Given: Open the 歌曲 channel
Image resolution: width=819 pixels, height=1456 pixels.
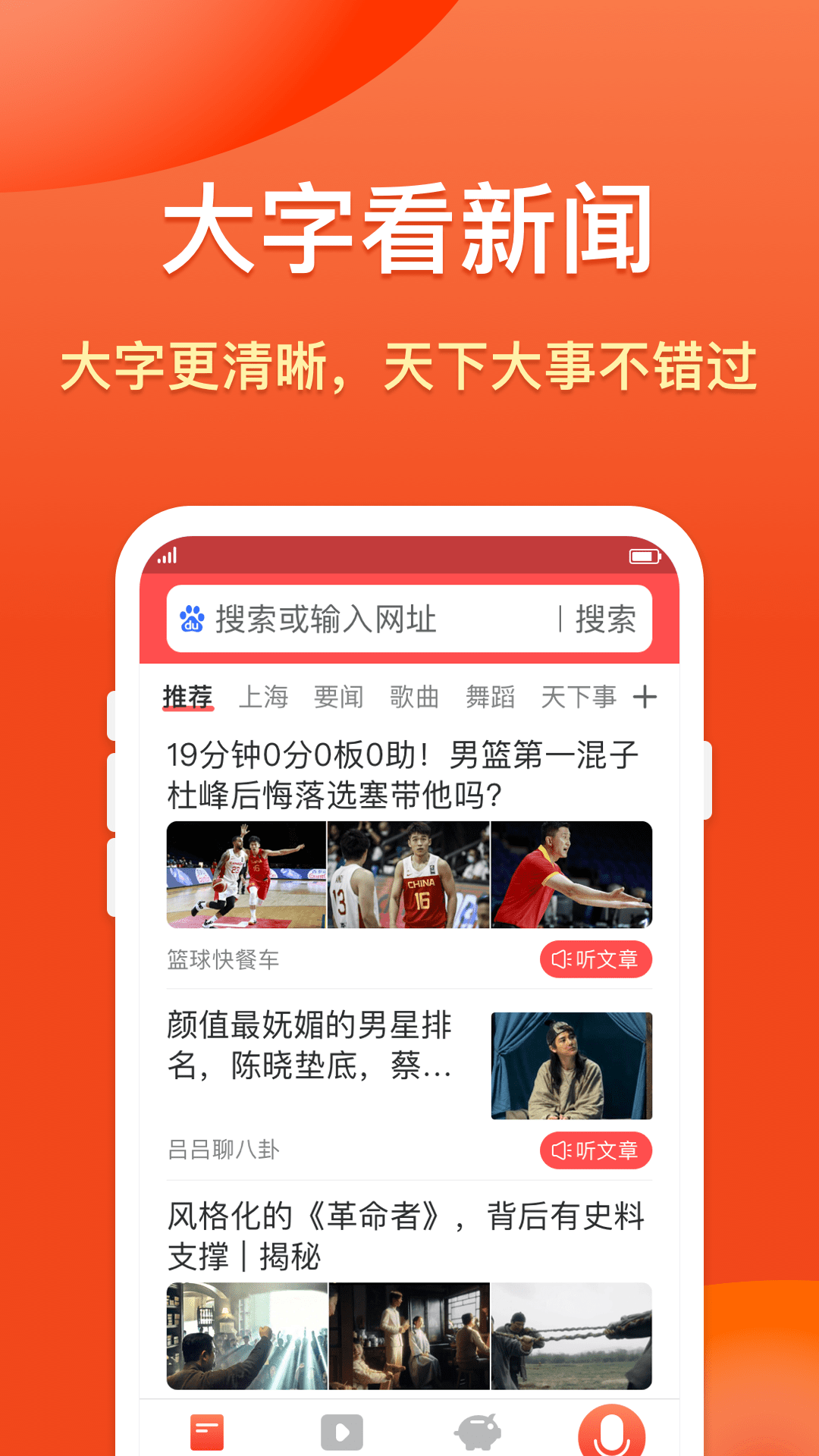Looking at the screenshot, I should click(413, 697).
